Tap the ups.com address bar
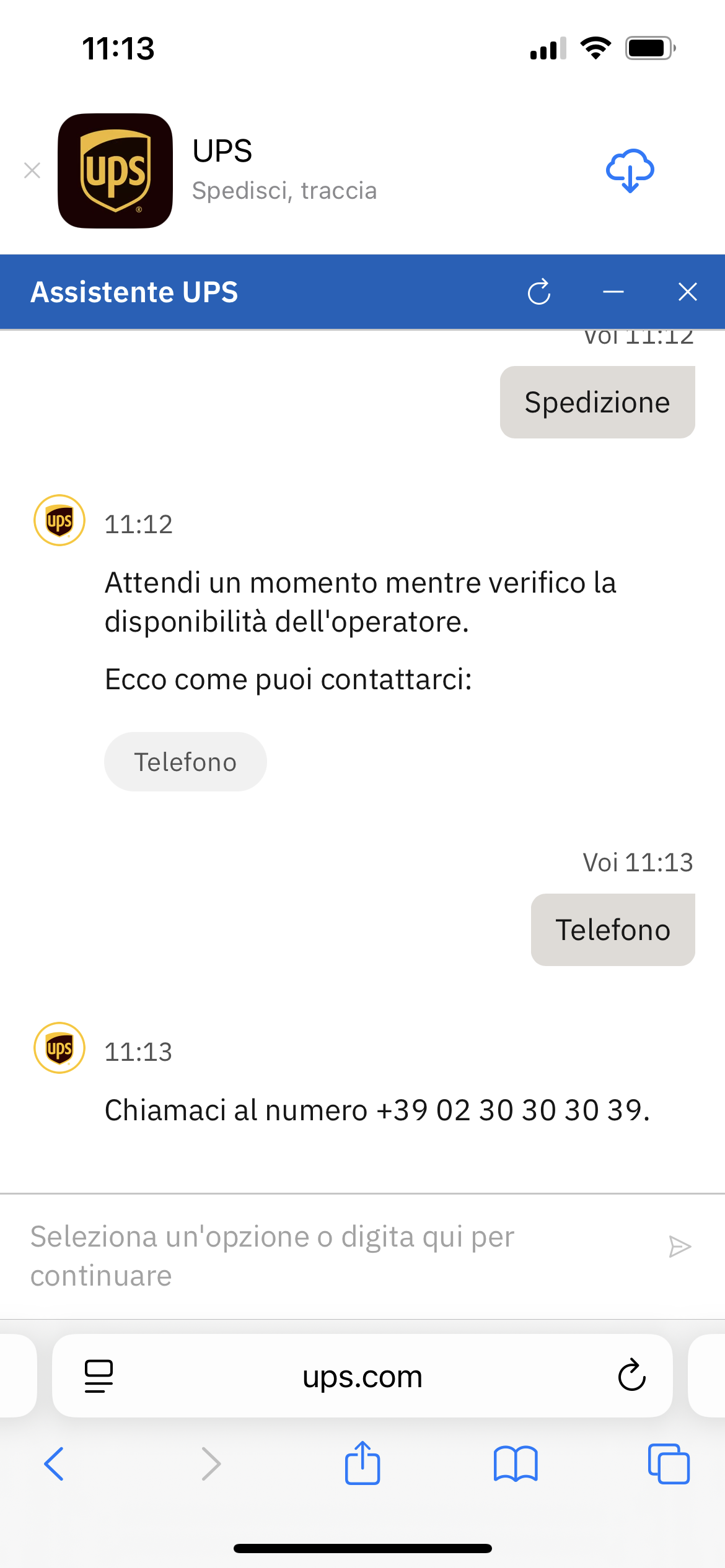The image size is (725, 1568). pos(362,1376)
